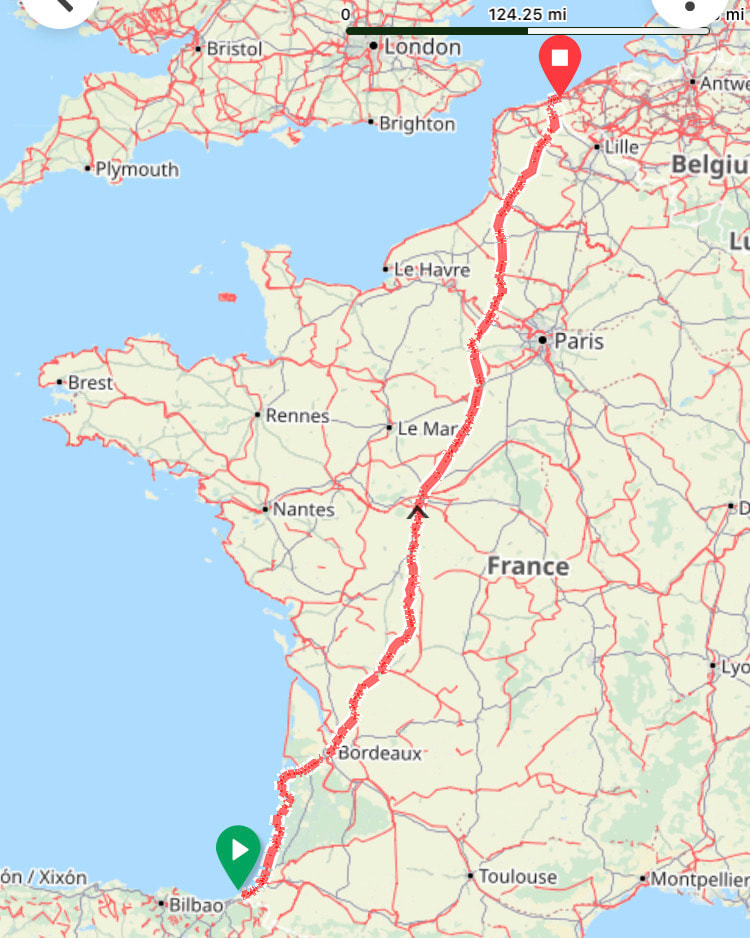Screen dimensions: 750x938
Task: Select the green route start marker
Action: click(239, 852)
